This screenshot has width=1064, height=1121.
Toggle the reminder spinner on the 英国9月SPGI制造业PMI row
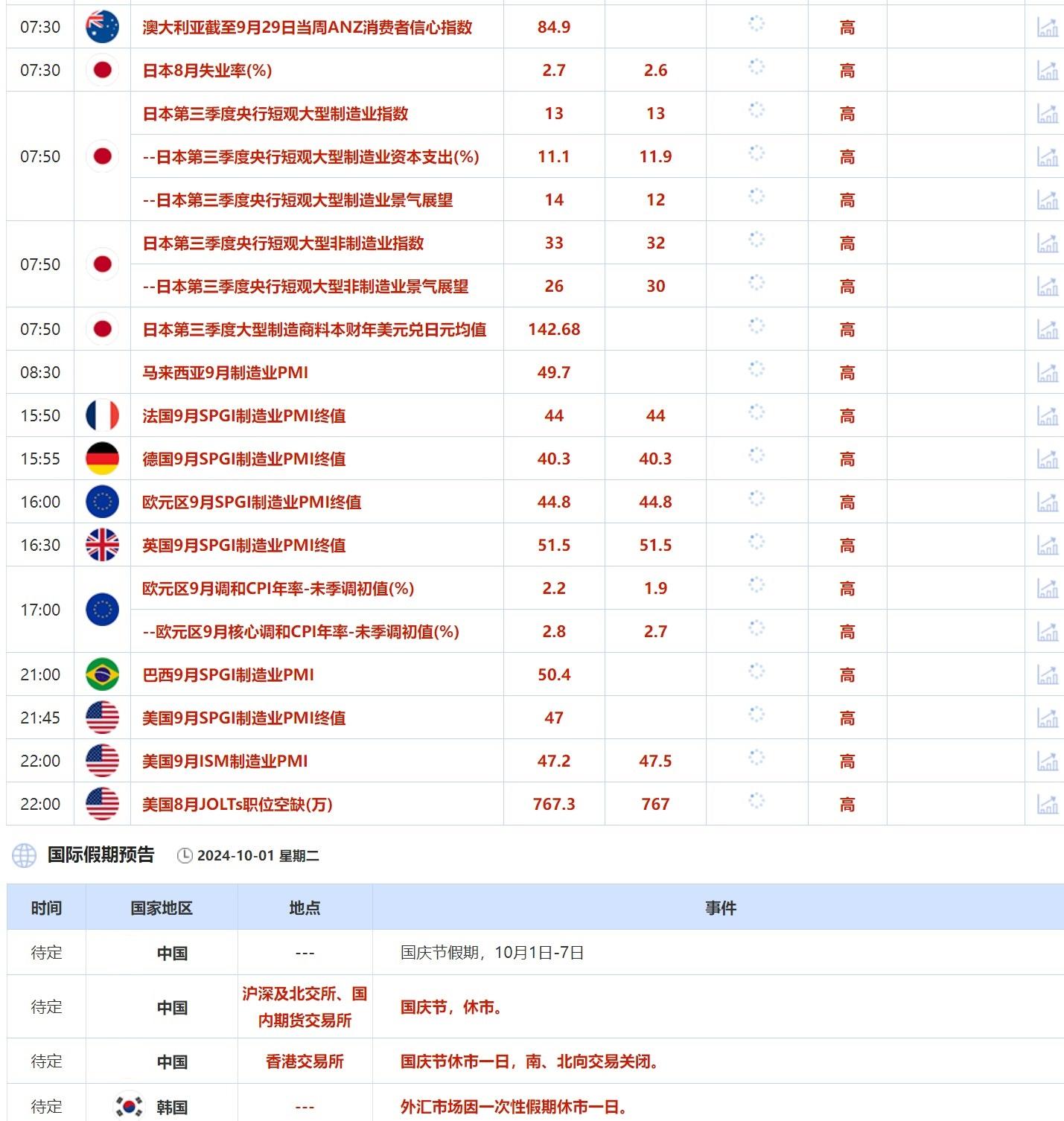click(x=756, y=545)
